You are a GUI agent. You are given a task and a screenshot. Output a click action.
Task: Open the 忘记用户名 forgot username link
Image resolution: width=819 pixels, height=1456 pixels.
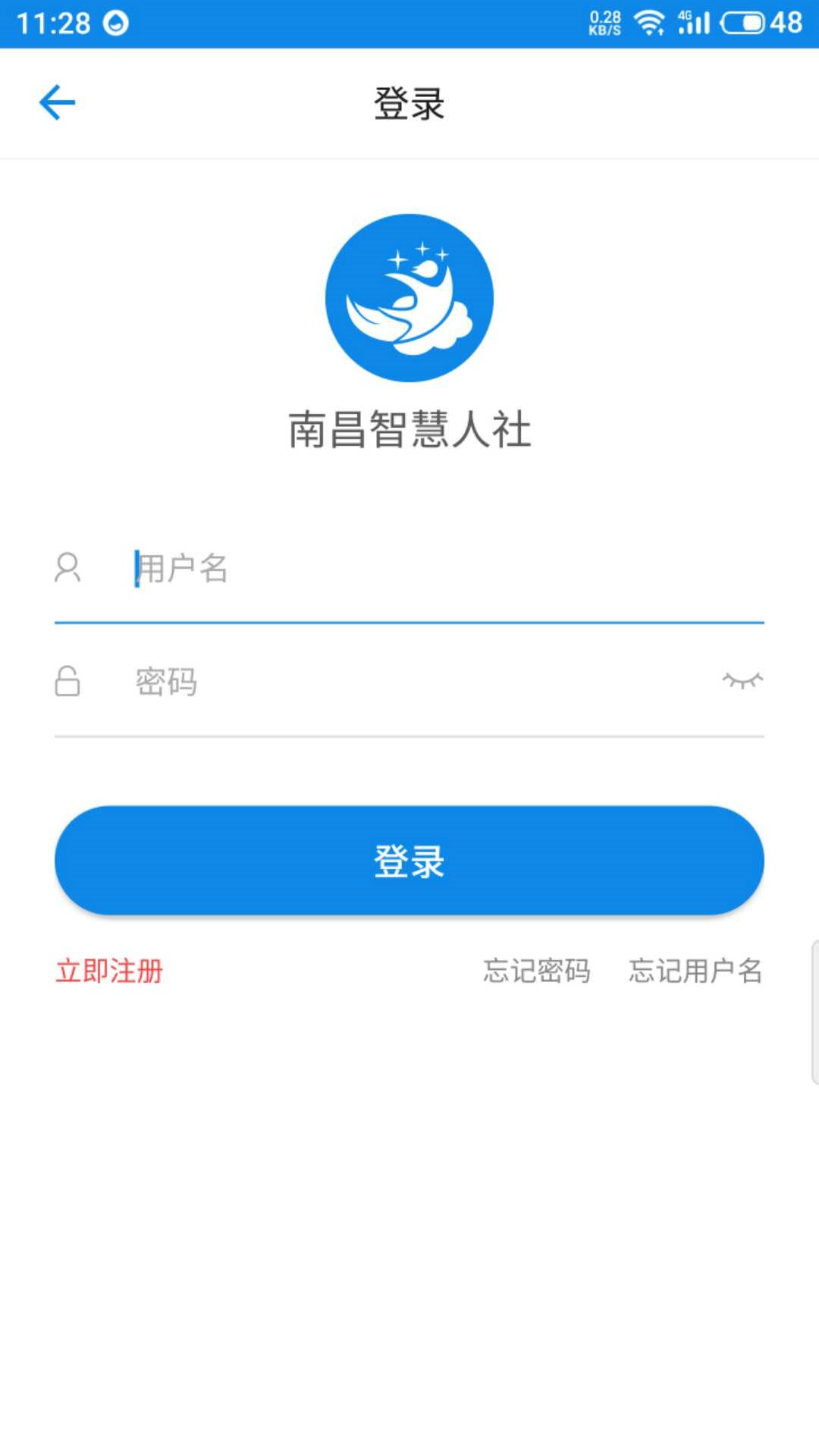695,971
